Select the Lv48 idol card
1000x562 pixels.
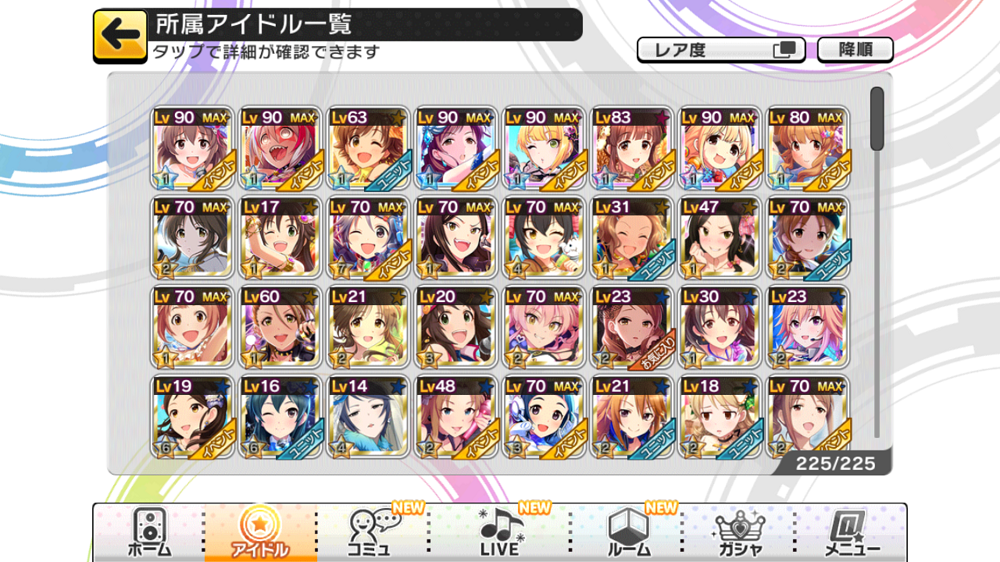point(456,415)
